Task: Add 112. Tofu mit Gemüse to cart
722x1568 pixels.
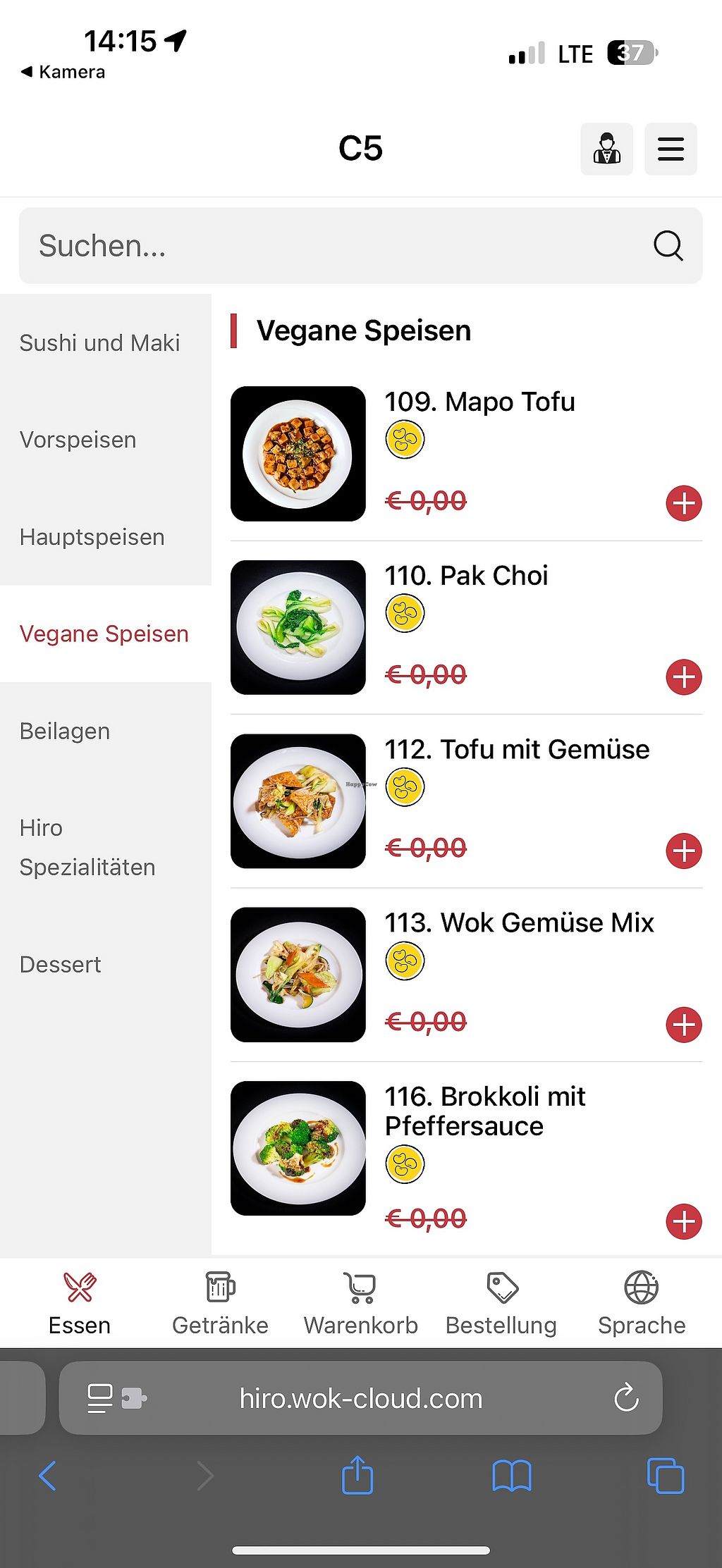Action: (x=683, y=851)
